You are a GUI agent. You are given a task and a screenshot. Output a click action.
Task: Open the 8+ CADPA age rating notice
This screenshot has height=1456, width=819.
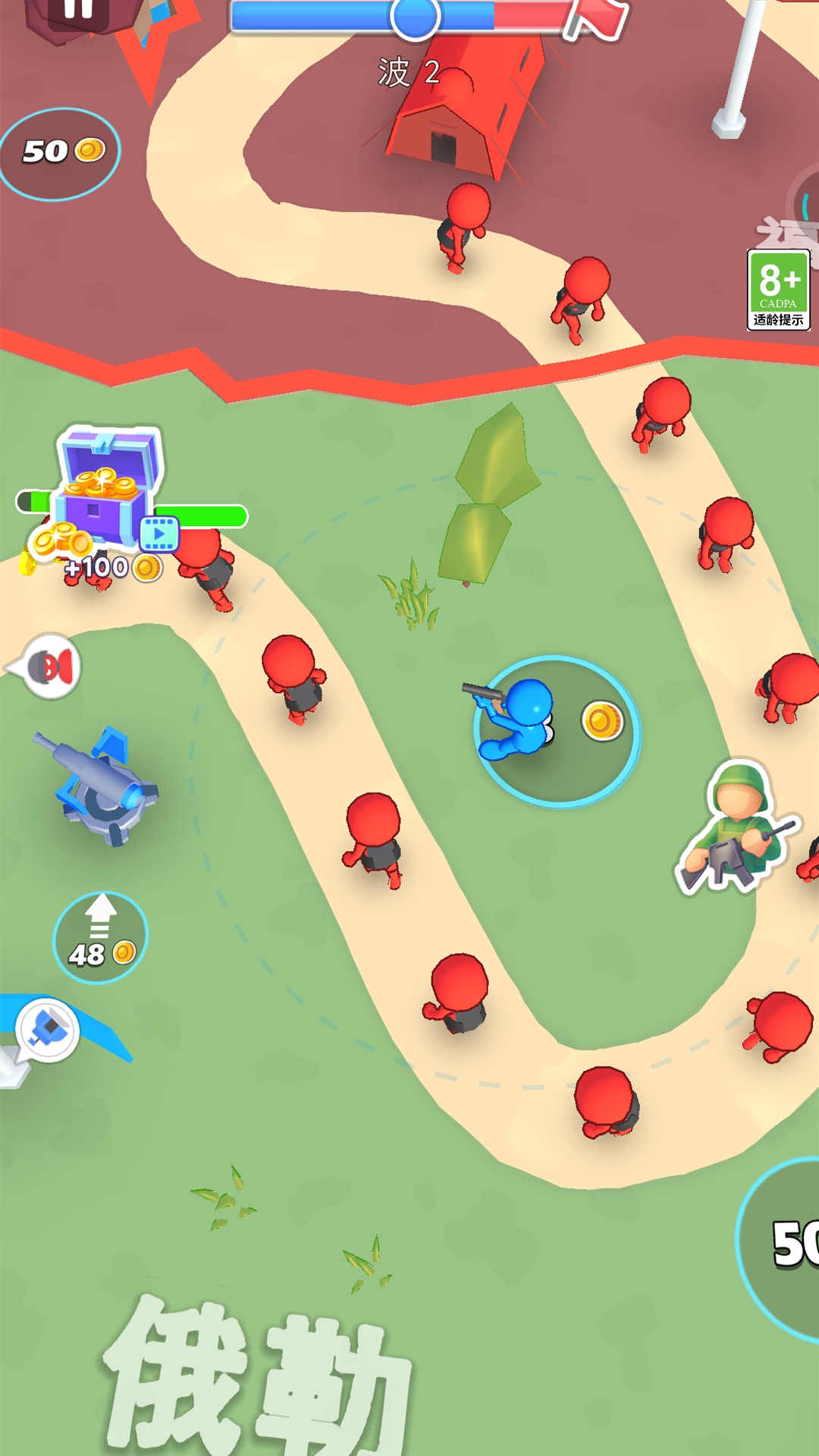(x=778, y=290)
